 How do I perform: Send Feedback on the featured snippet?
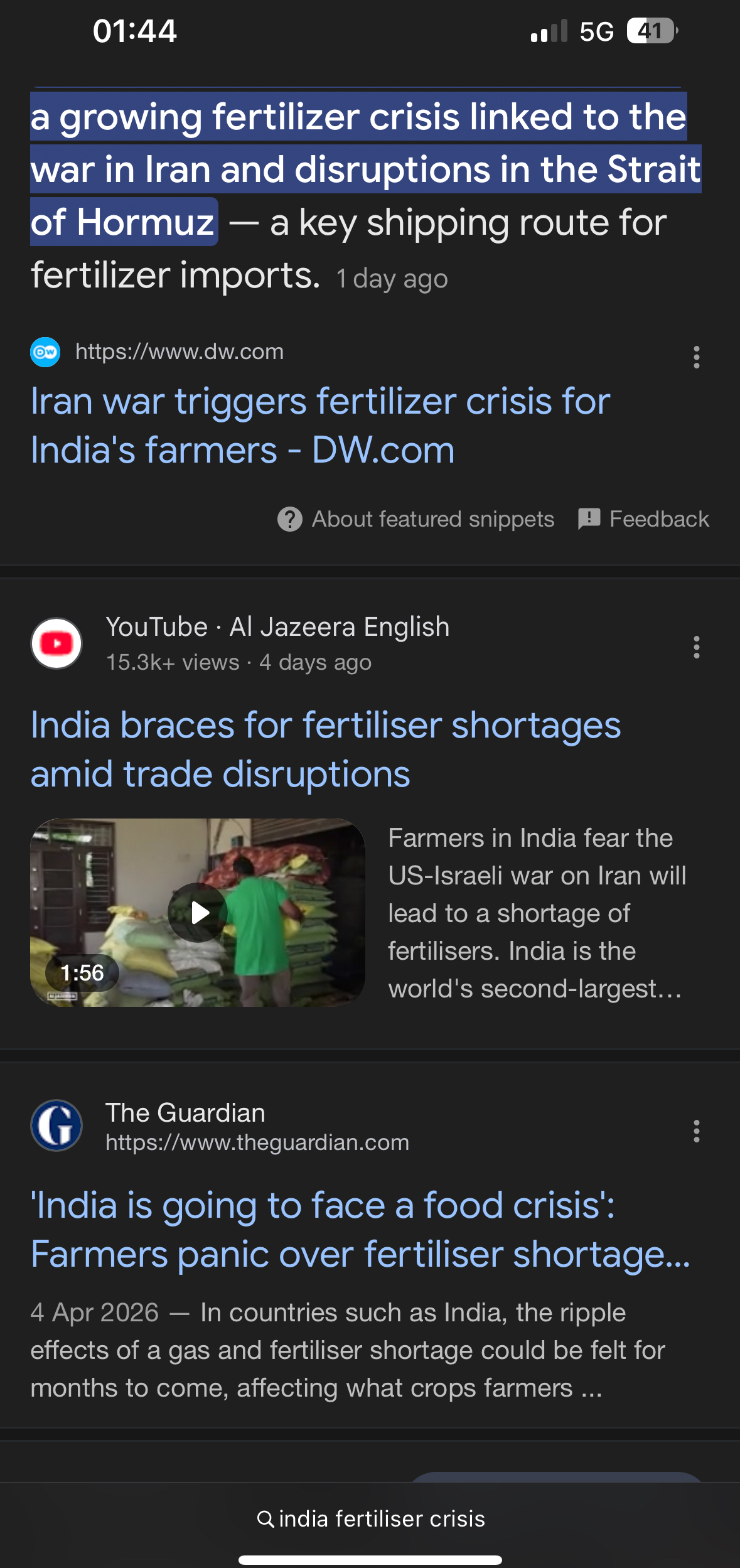[643, 519]
